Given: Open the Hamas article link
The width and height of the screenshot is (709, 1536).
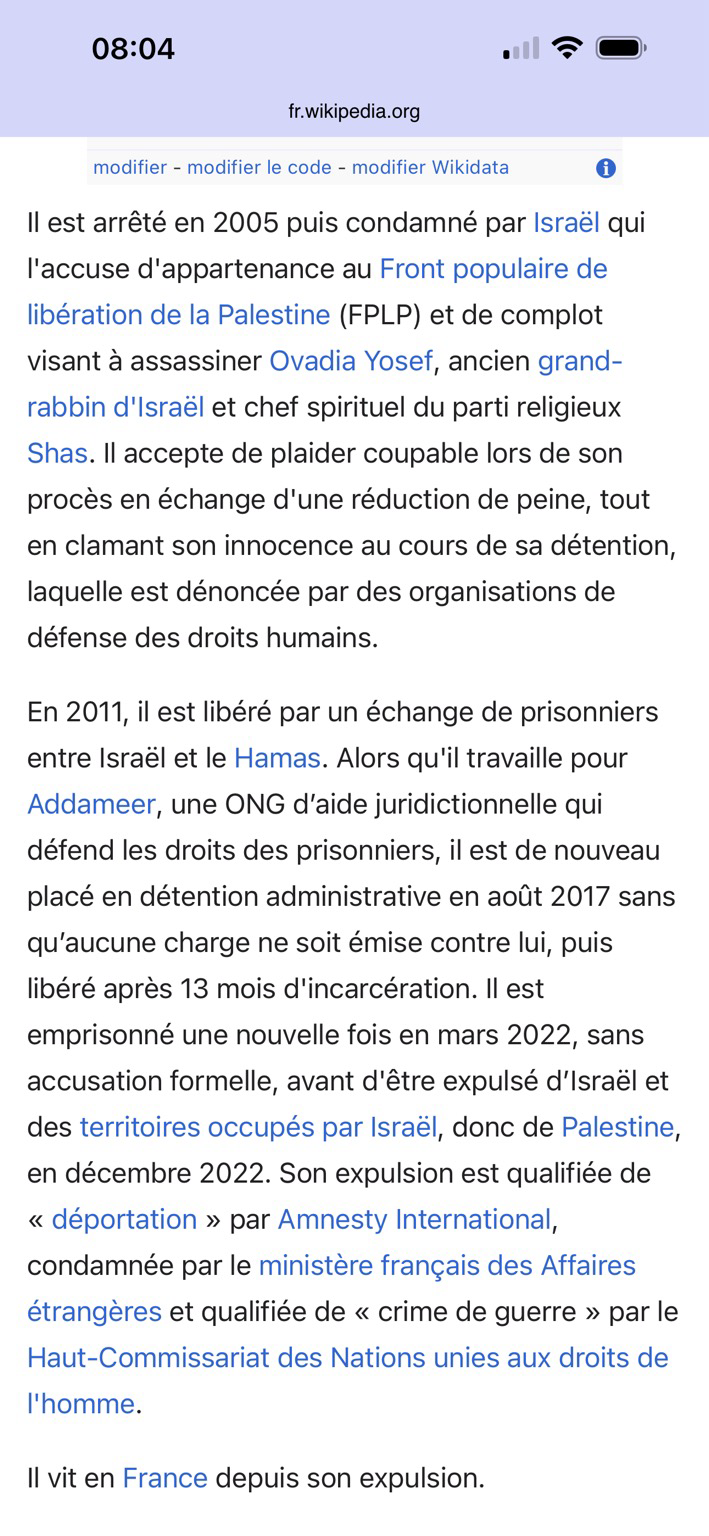Looking at the screenshot, I should [277, 757].
